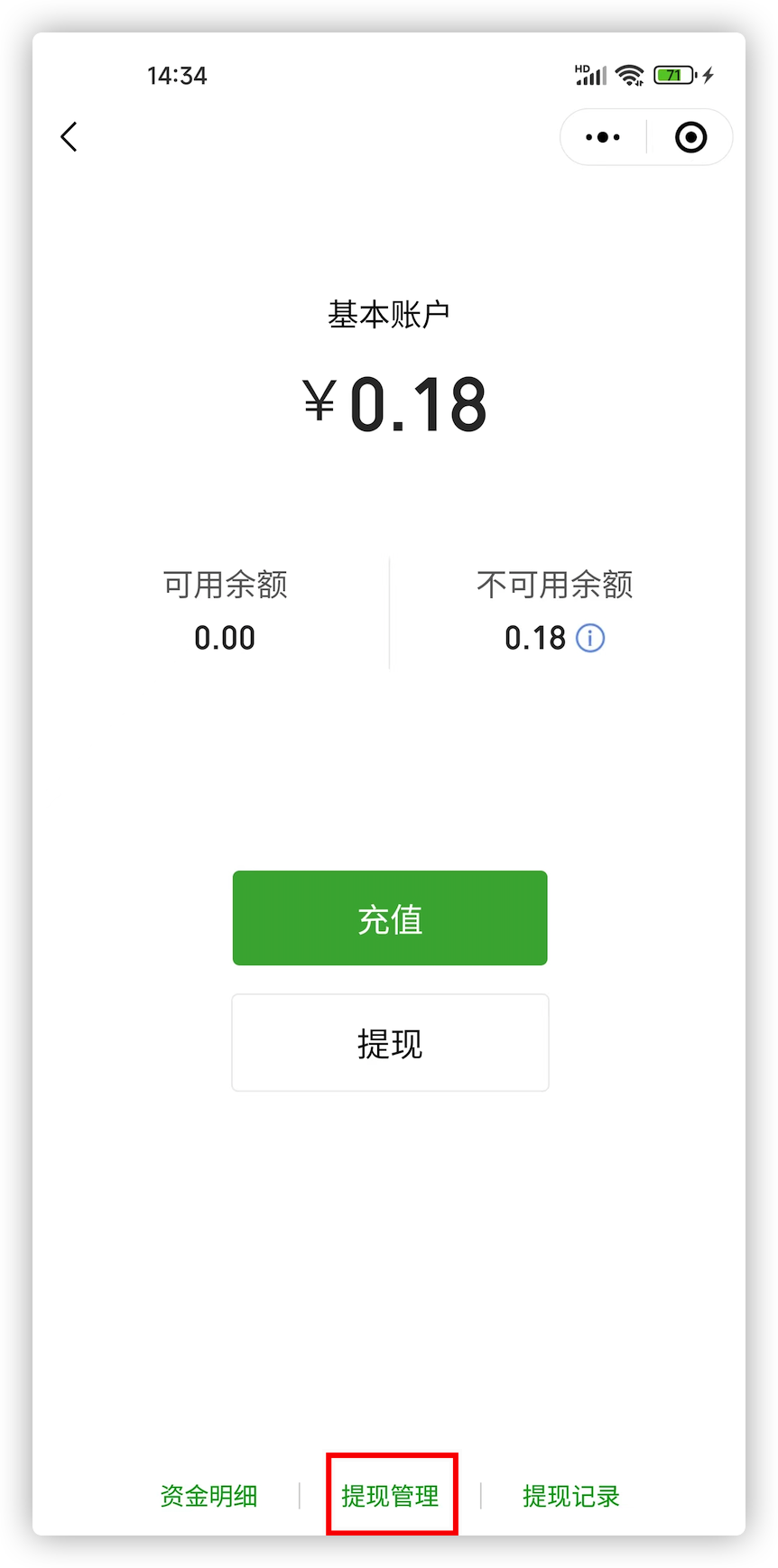Tap the 充值 recharge button

point(390,918)
